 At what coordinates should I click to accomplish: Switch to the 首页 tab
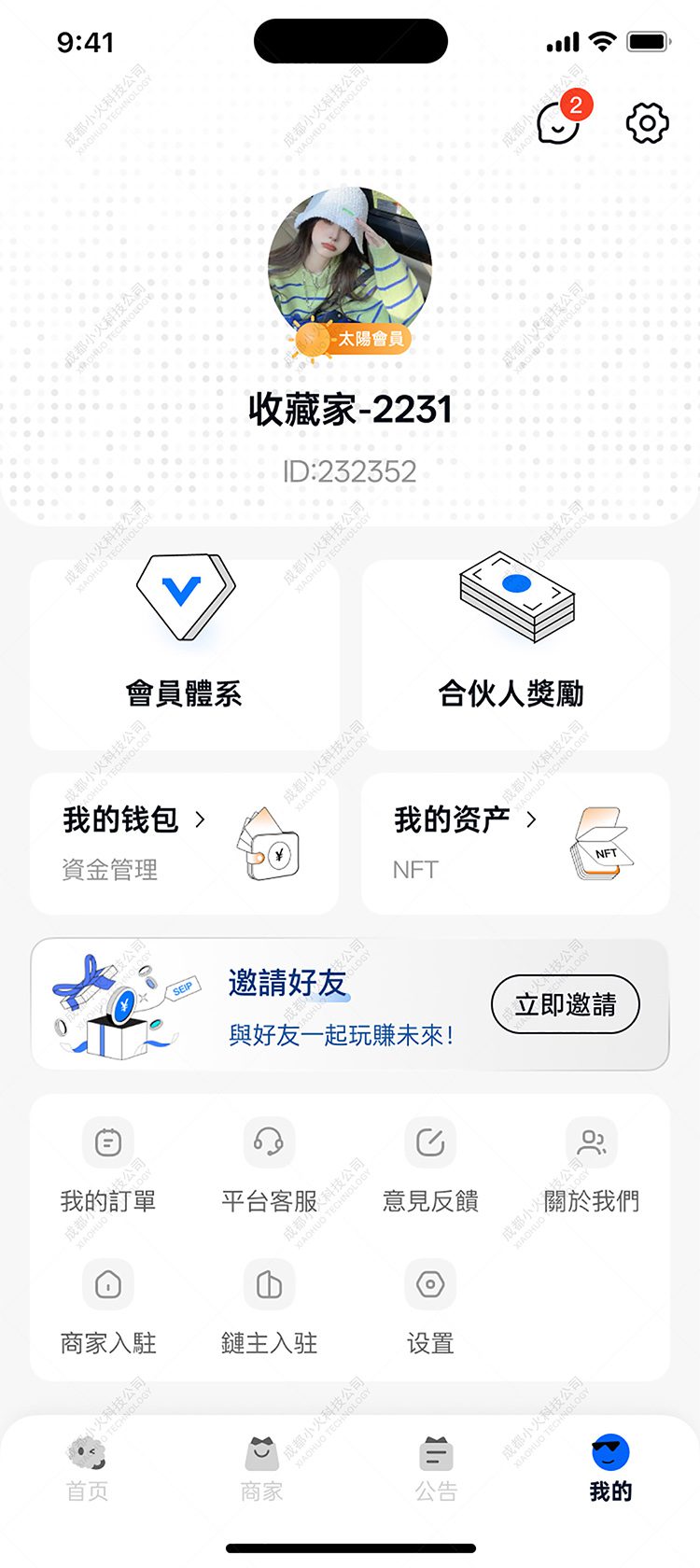[88, 1469]
